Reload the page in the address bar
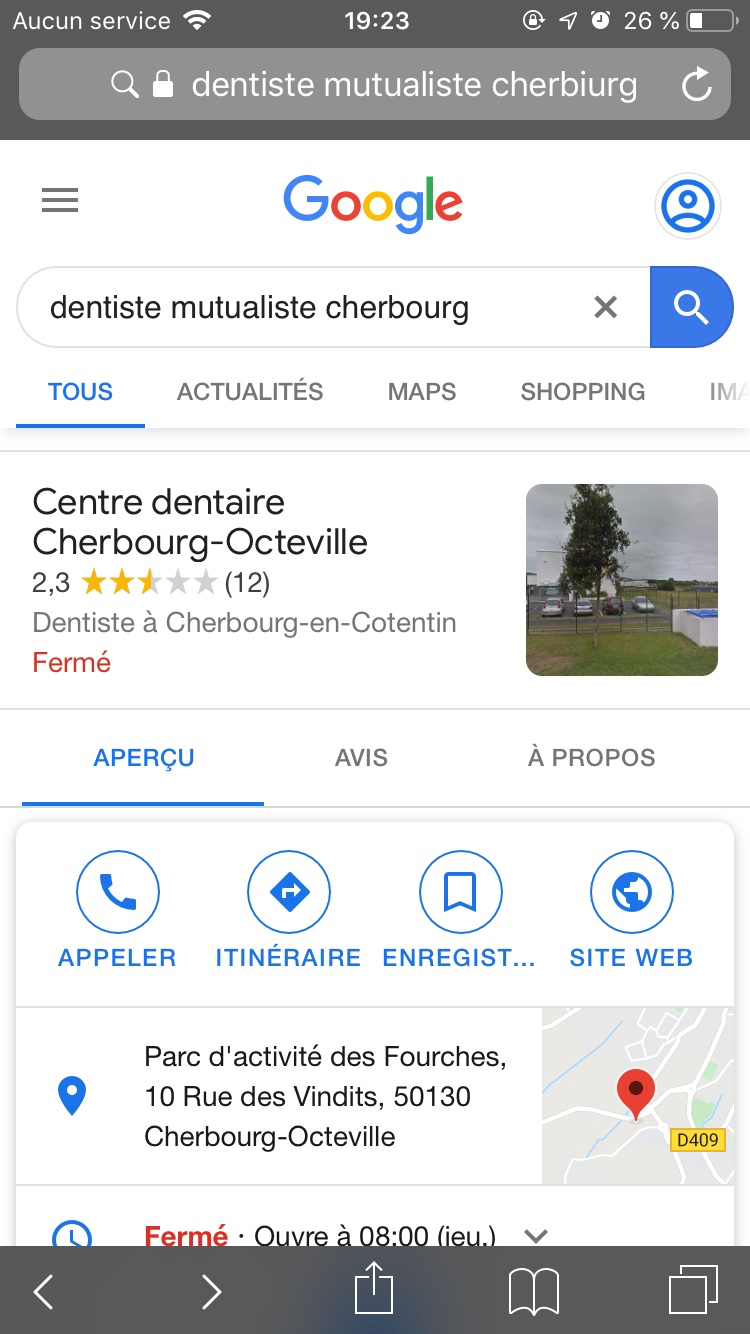The image size is (750, 1334). coord(696,85)
